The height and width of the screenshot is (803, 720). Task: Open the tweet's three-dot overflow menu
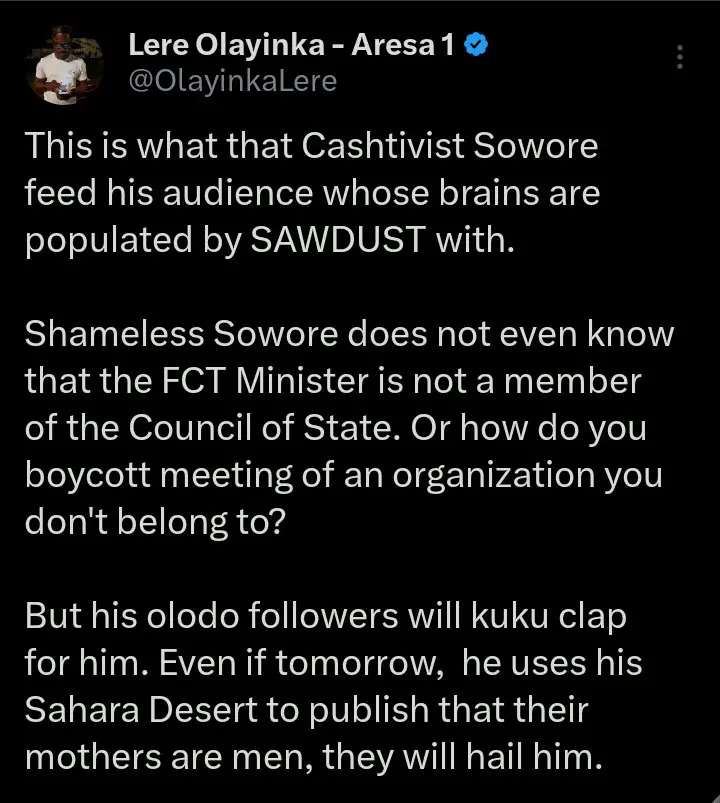pos(680,57)
